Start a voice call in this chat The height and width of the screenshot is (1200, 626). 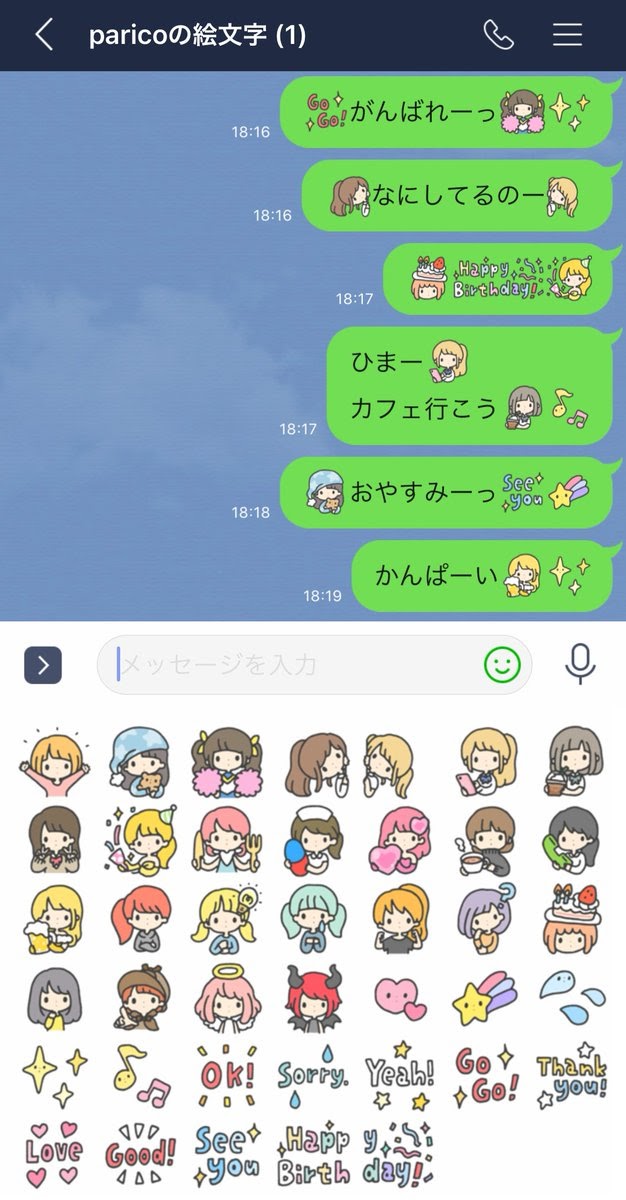(x=498, y=35)
